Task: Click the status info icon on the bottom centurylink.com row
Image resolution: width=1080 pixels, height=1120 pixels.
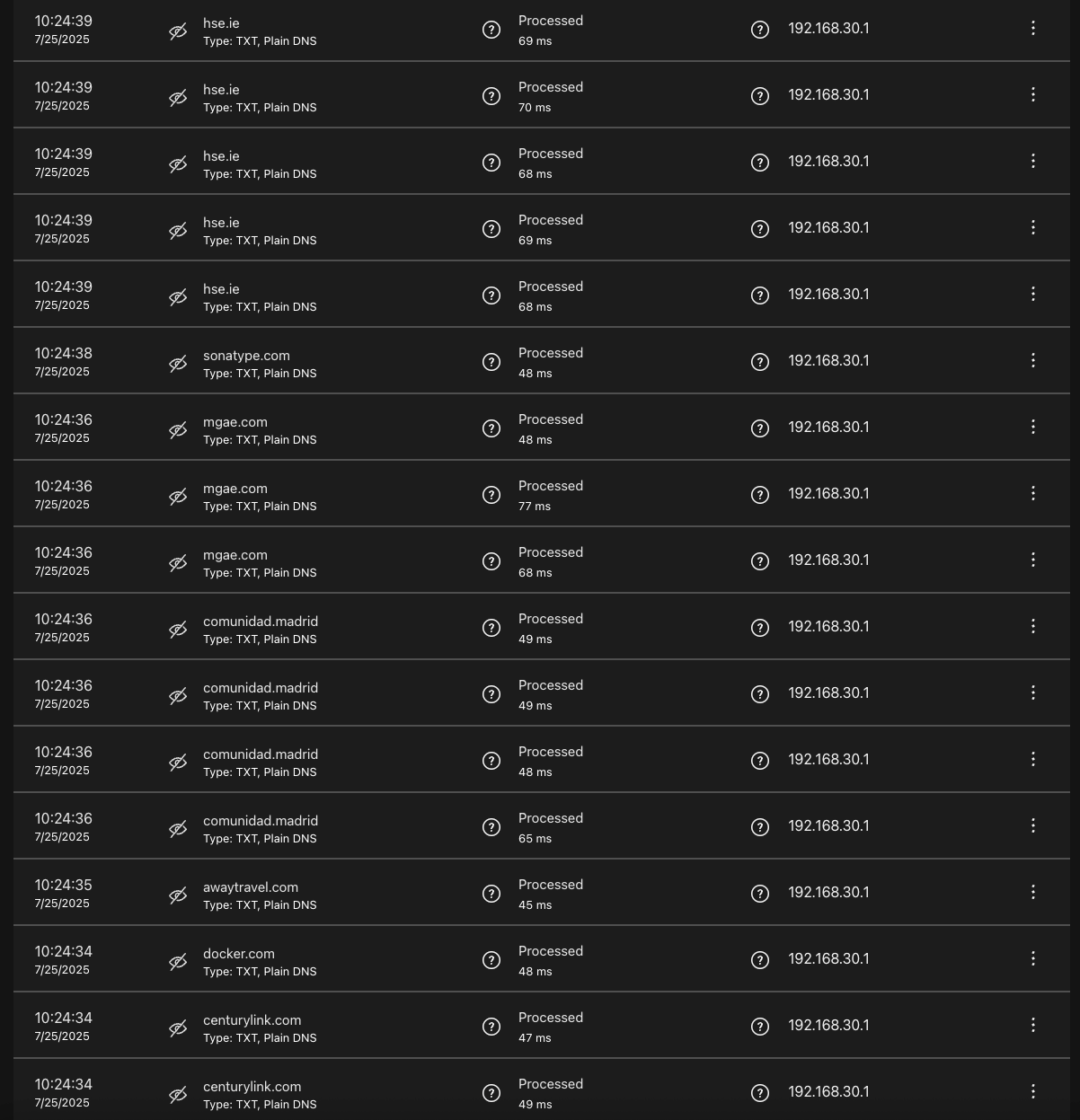Action: pos(491,1093)
